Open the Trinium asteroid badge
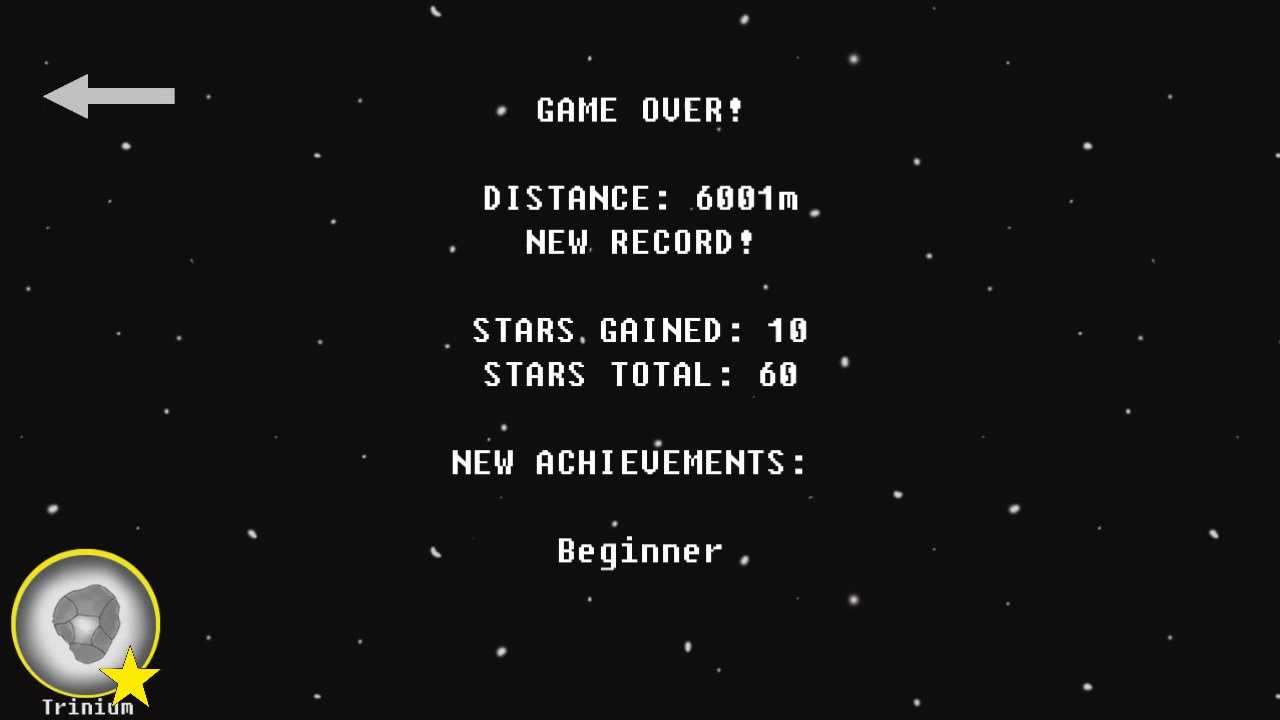The width and height of the screenshot is (1280, 720). coord(86,623)
